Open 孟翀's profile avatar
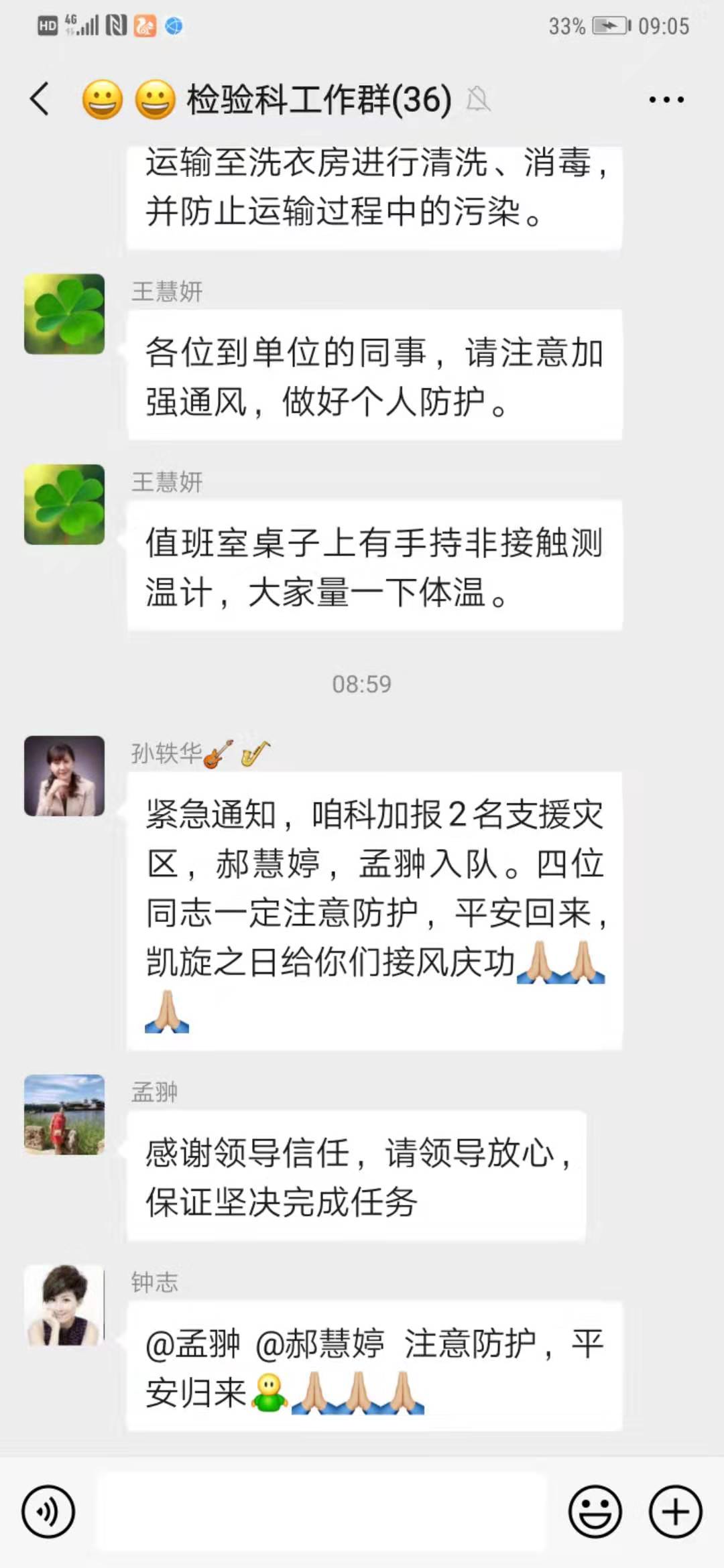Image resolution: width=724 pixels, height=1568 pixels. pyautogui.click(x=64, y=1114)
